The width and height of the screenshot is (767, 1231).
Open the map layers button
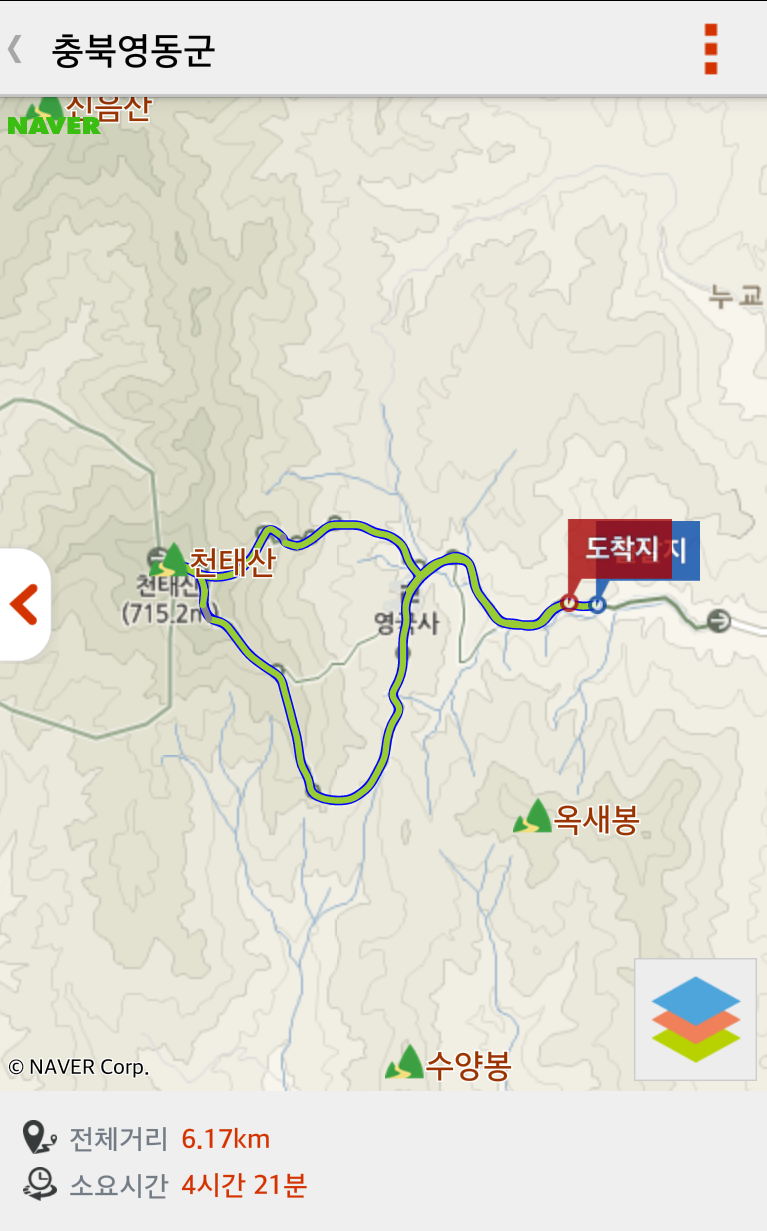coord(695,1019)
